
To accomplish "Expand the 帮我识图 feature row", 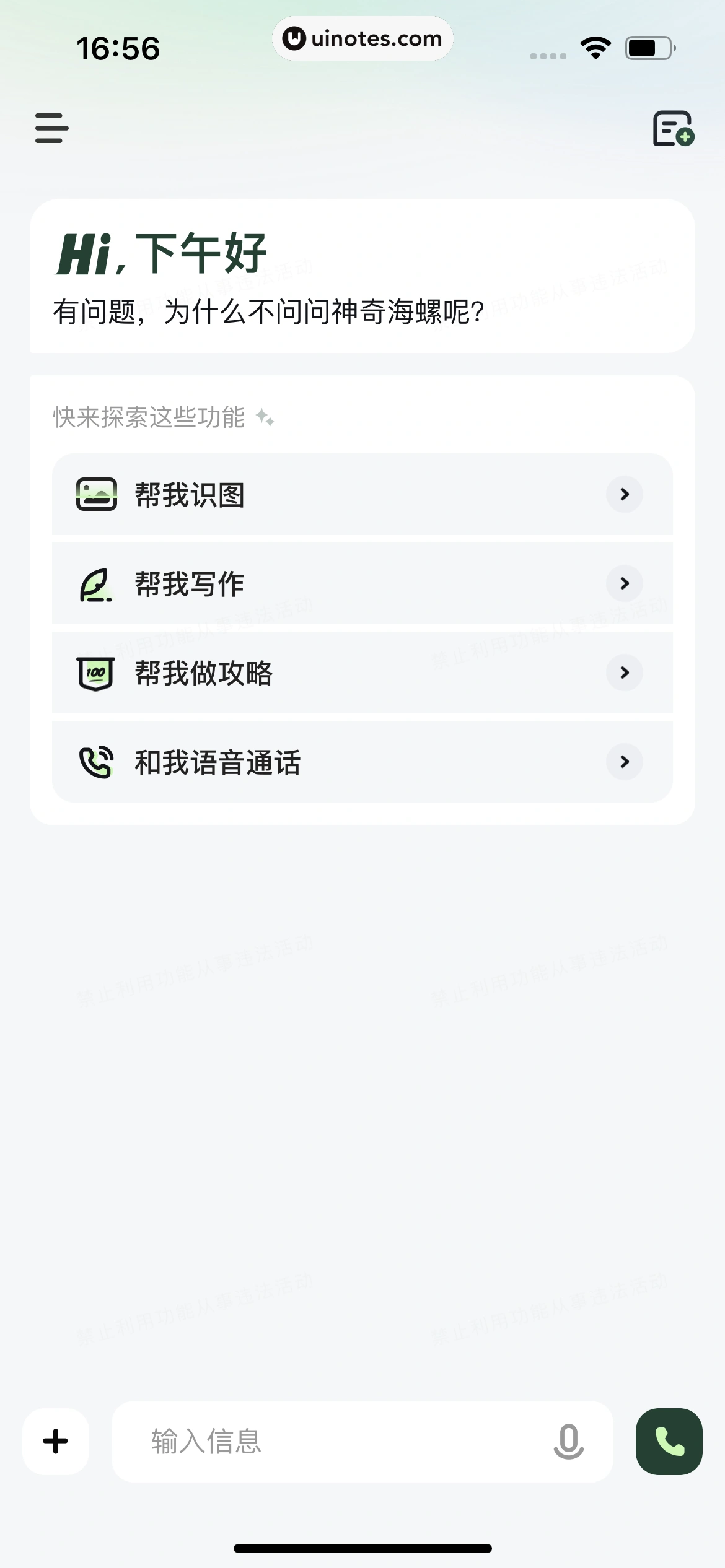I will click(x=625, y=494).
